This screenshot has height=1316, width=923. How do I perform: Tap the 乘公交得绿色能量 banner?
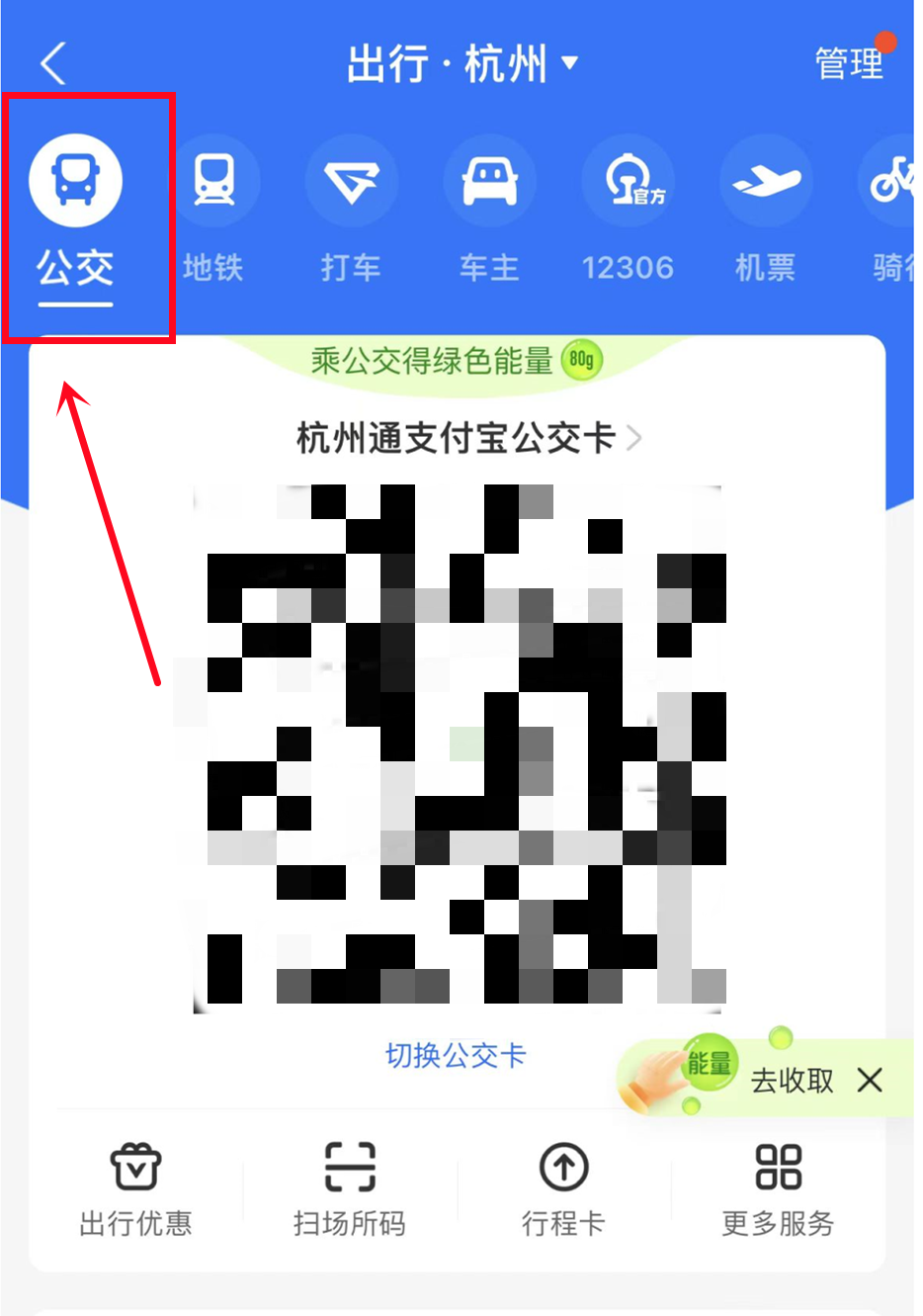(455, 360)
